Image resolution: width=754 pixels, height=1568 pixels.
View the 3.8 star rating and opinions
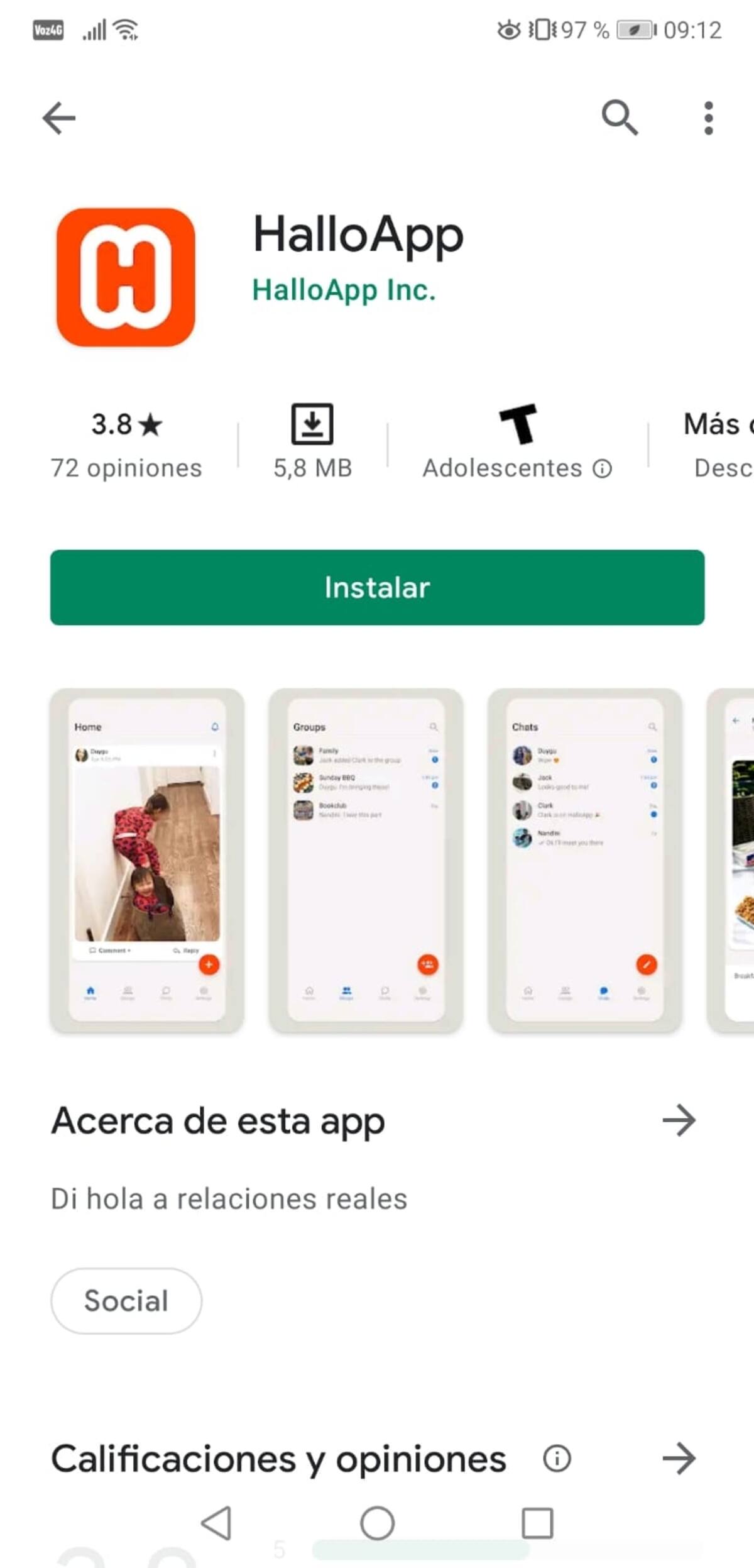coord(126,444)
